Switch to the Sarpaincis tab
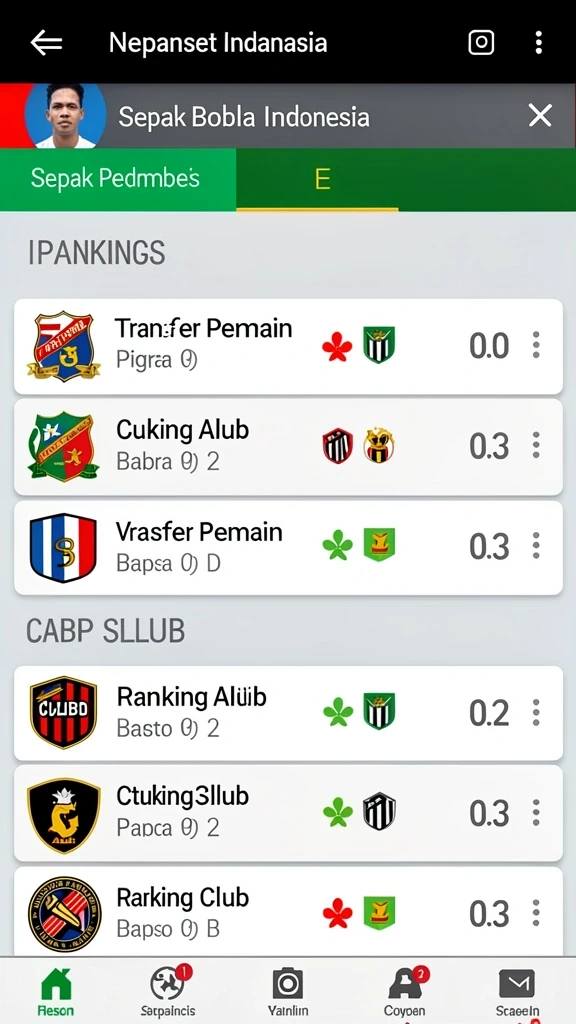Viewport: 576px width, 1024px height. pos(168,991)
